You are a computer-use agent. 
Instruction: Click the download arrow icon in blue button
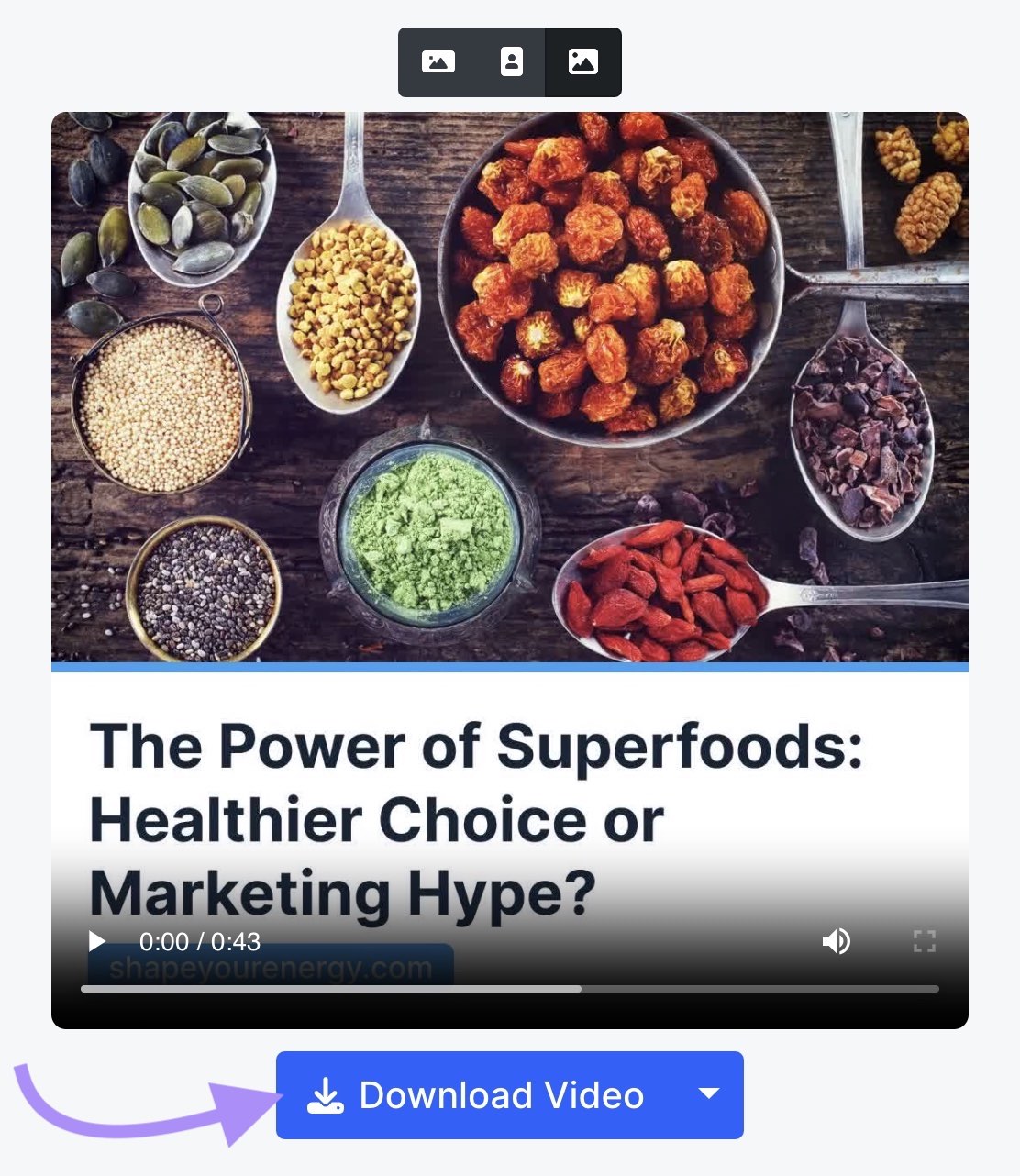click(x=327, y=1095)
